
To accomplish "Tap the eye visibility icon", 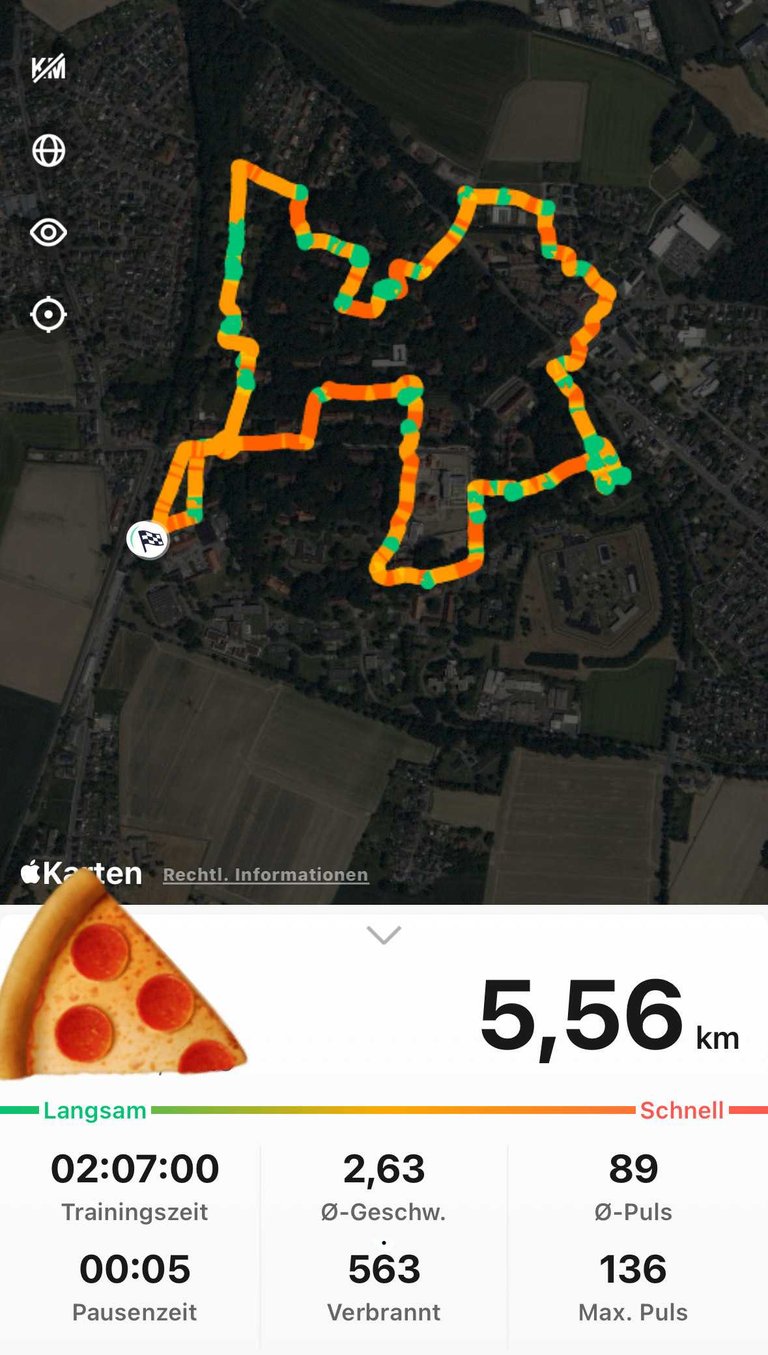I will click(48, 233).
